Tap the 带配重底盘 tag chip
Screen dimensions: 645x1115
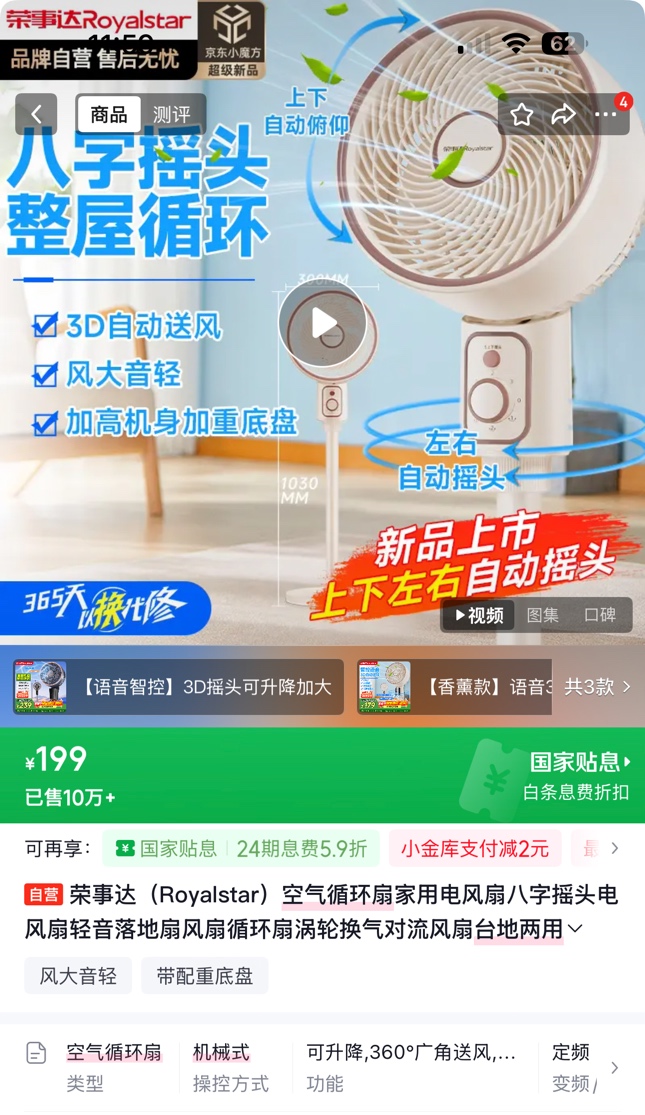(205, 976)
